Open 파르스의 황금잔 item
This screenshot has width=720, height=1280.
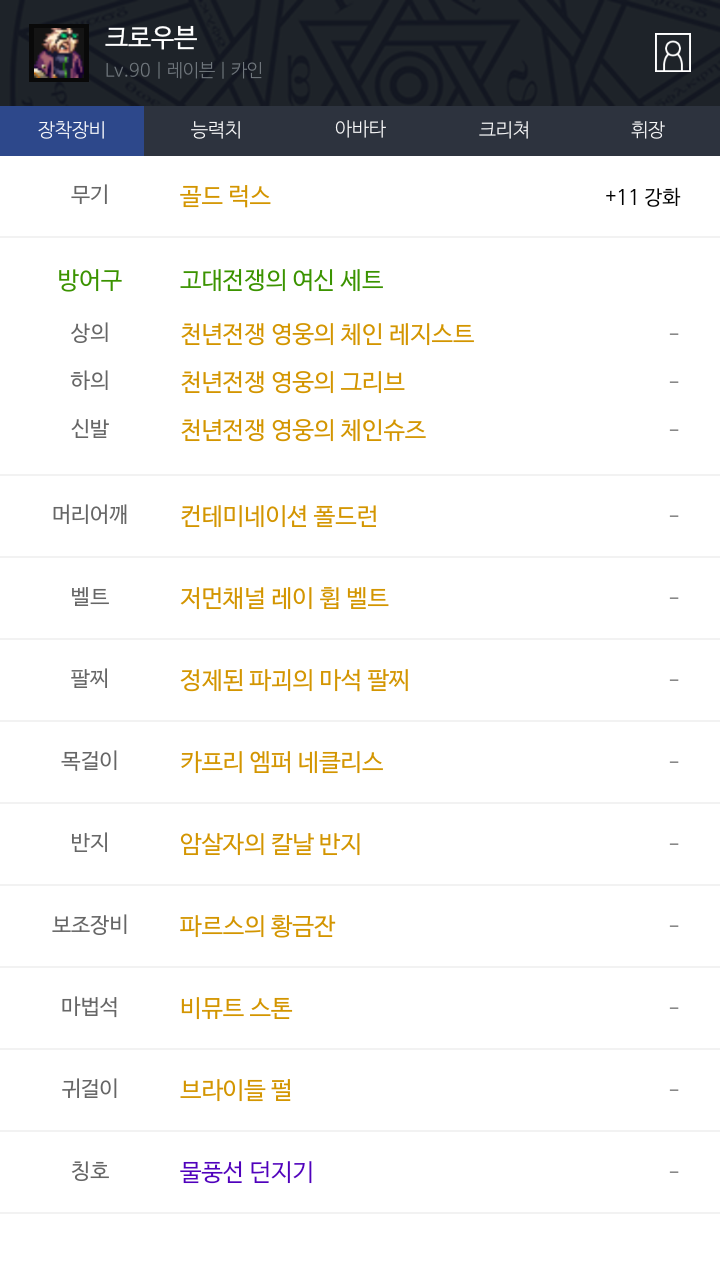[257, 926]
